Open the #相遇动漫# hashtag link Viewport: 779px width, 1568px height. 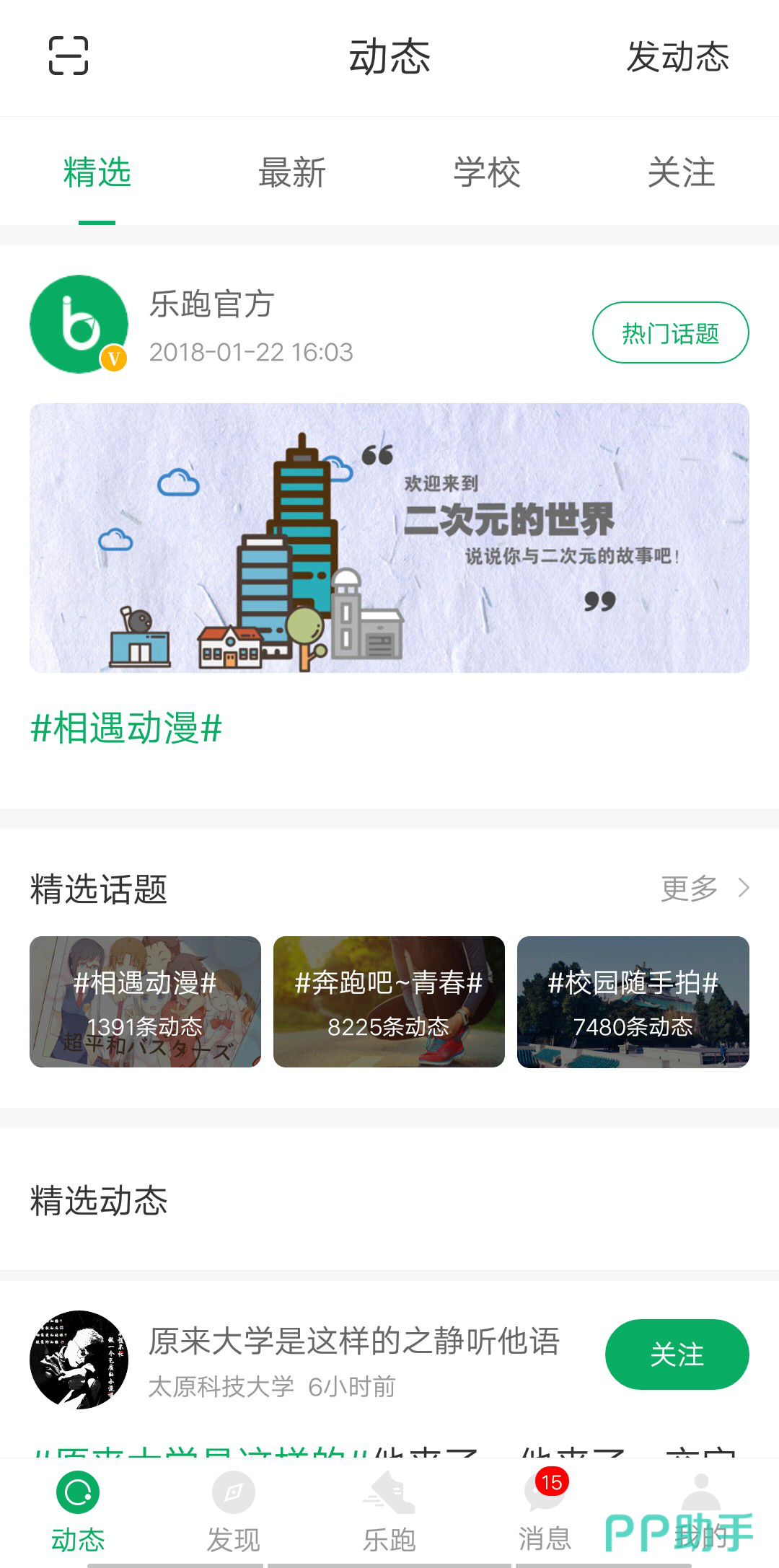[126, 728]
